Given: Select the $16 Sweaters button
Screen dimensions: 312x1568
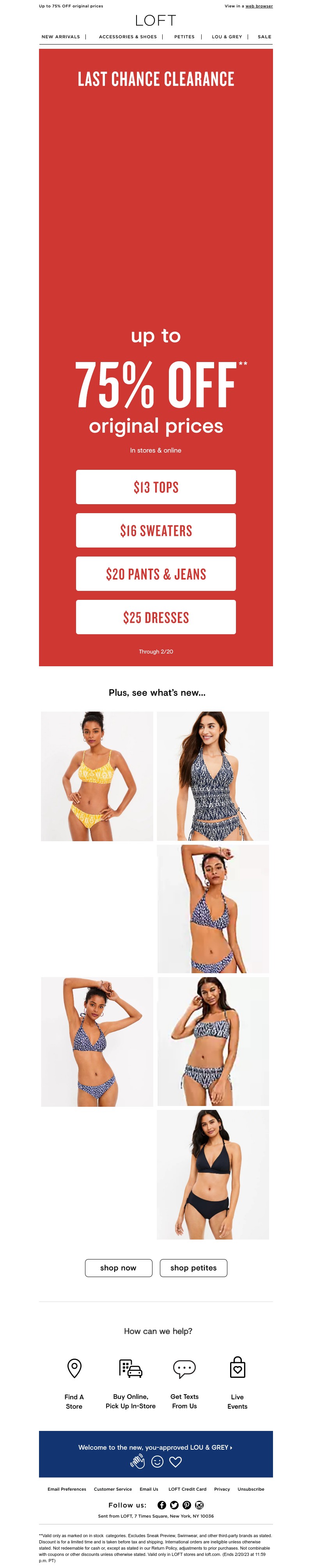Looking at the screenshot, I should 156,530.
